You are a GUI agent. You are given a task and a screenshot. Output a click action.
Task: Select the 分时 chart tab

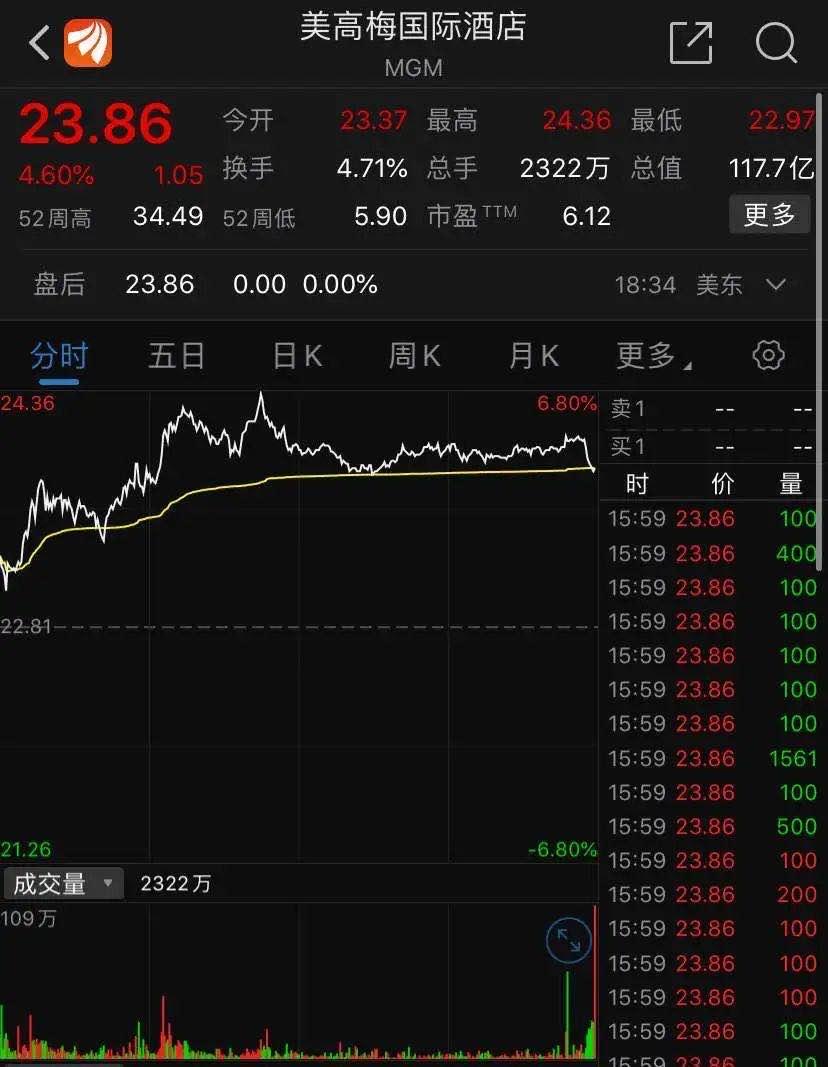tap(59, 356)
